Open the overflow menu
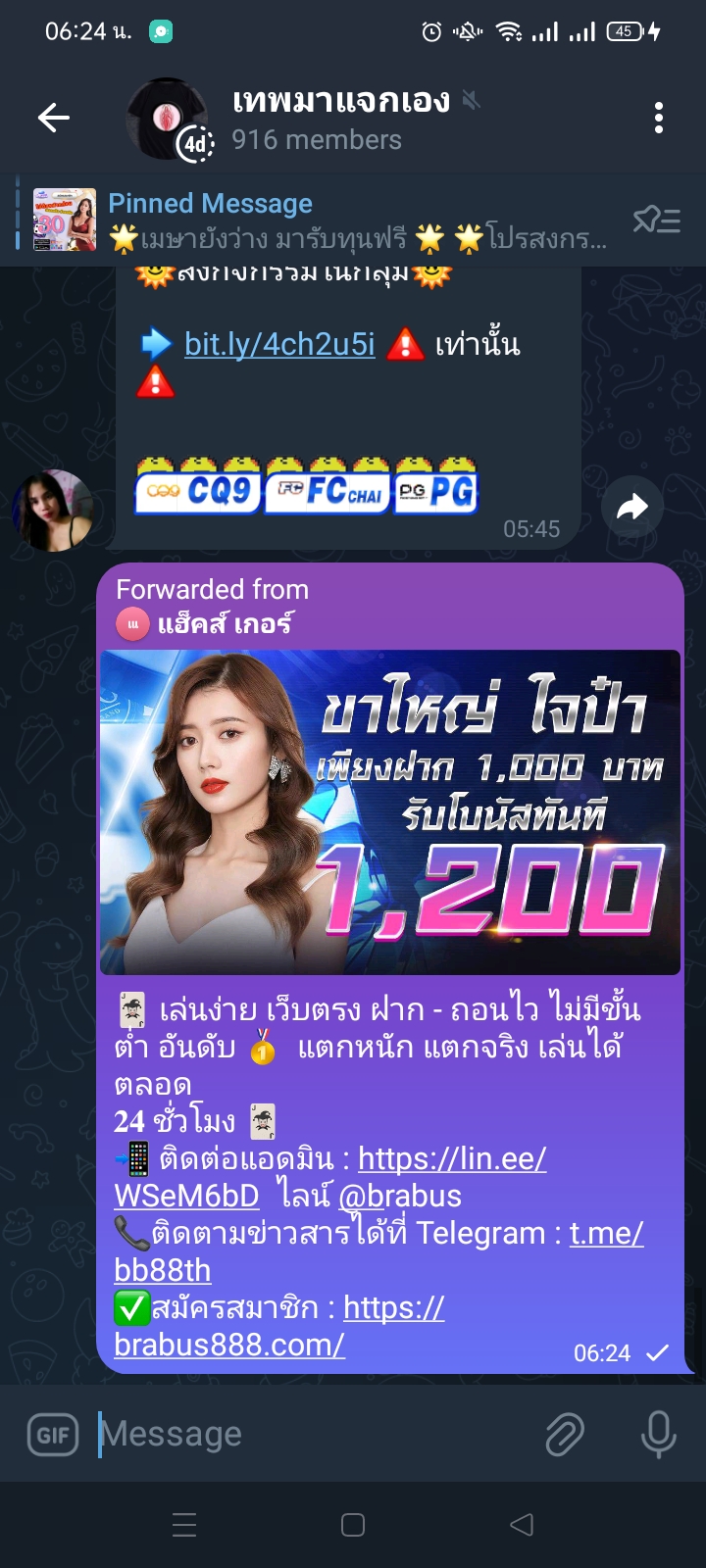Viewport: 706px width, 1568px height. pos(658,119)
